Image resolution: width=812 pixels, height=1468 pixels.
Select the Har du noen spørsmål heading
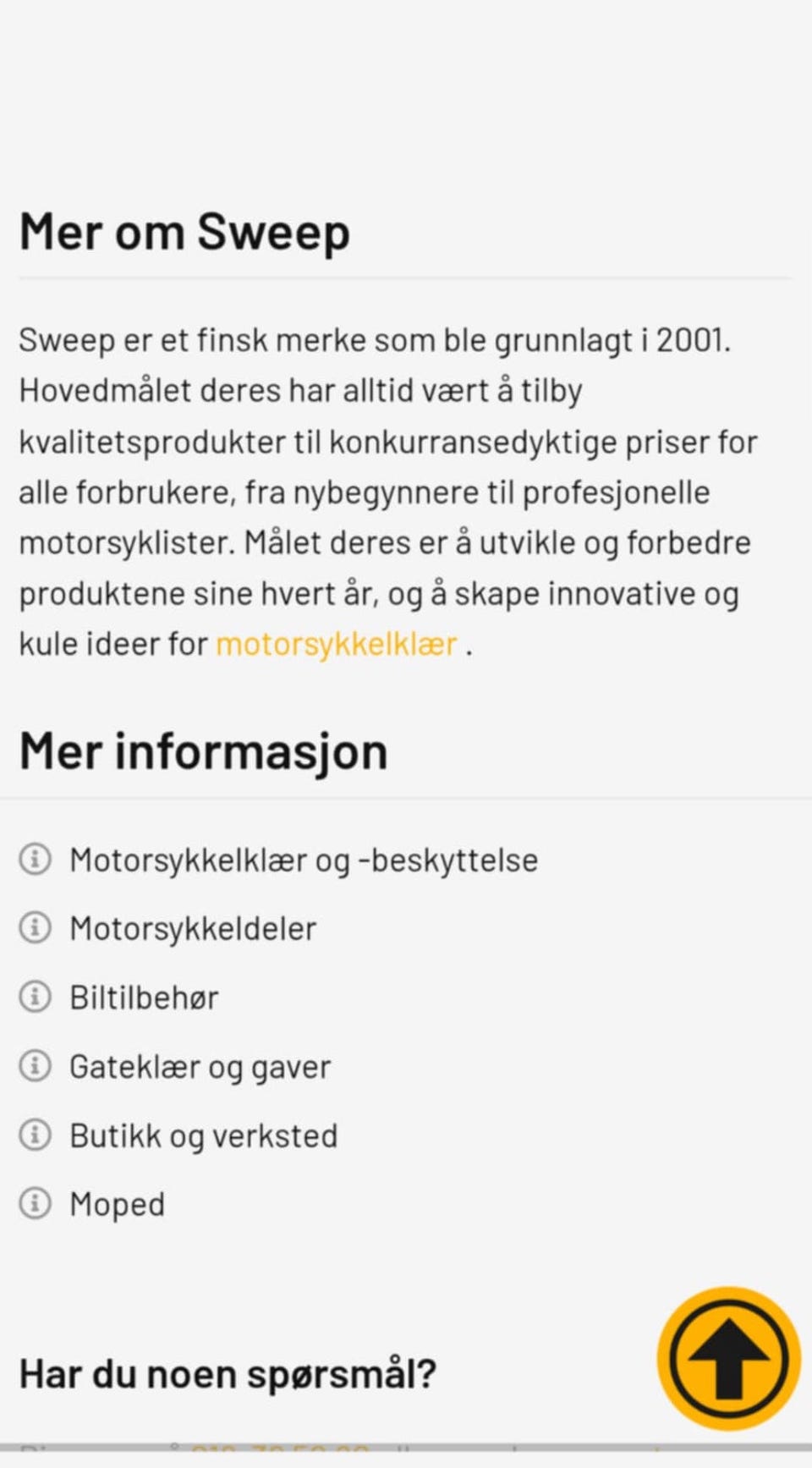coord(228,1373)
